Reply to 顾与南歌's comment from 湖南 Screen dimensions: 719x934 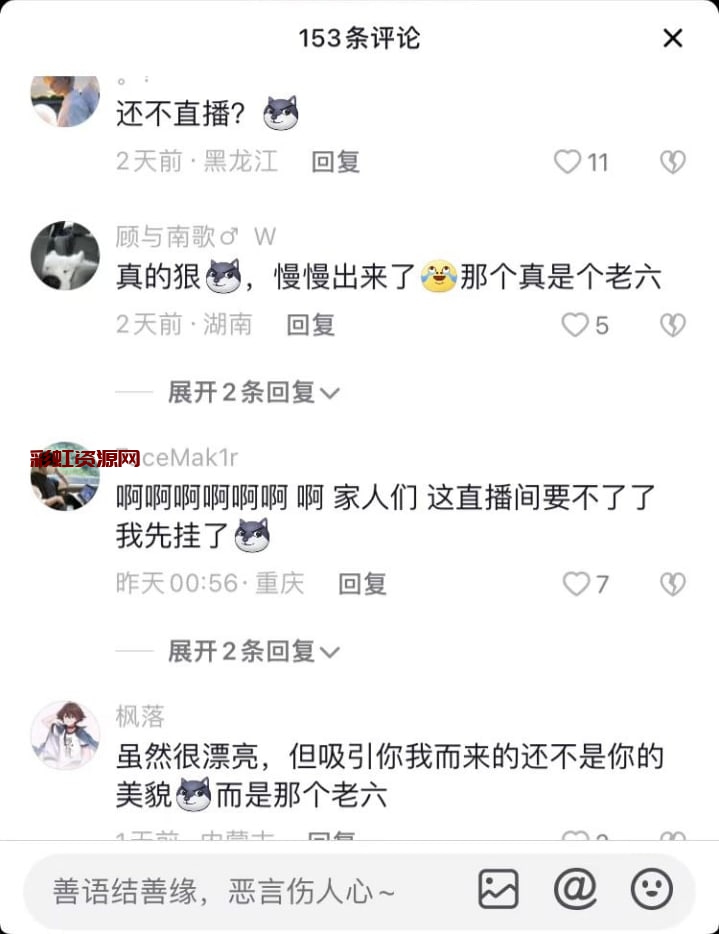pyautogui.click(x=310, y=325)
